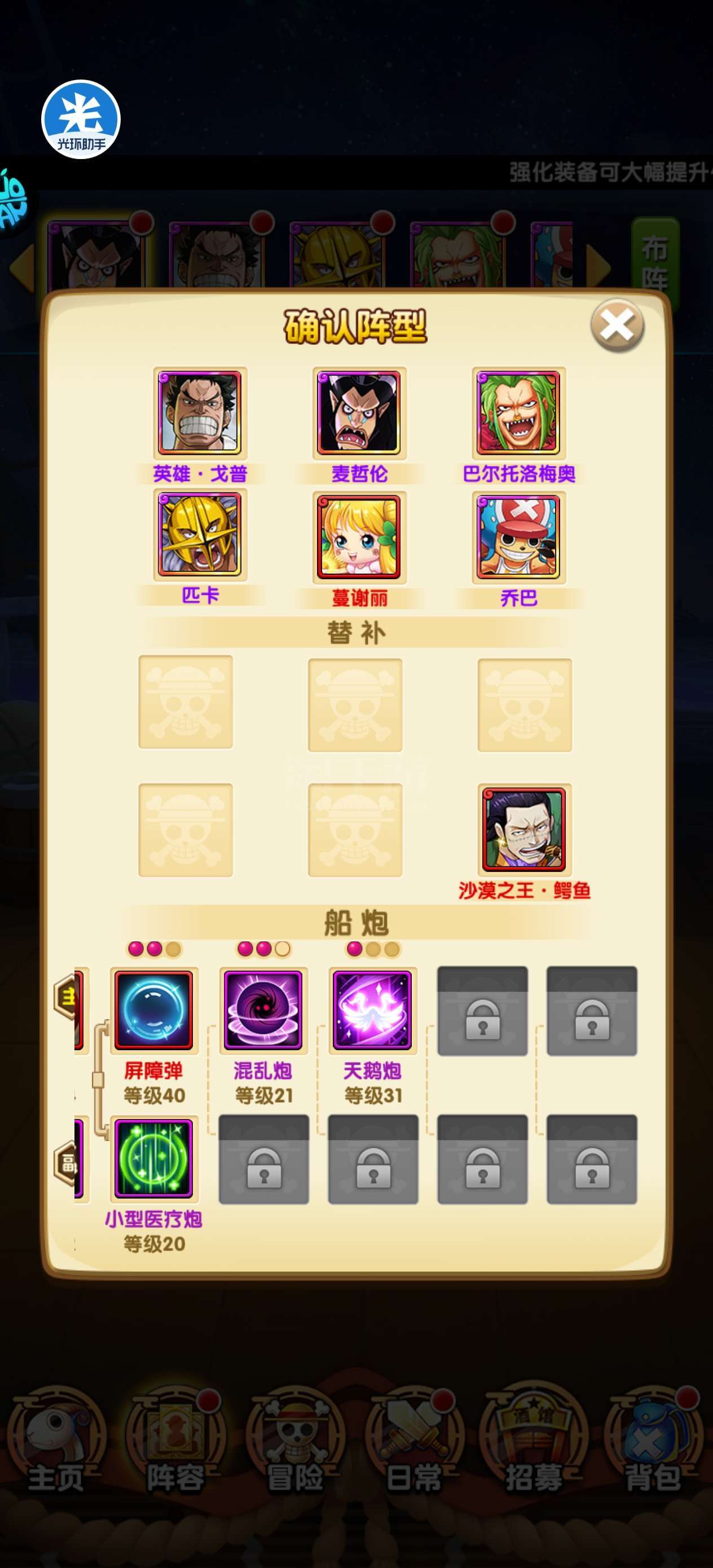Image resolution: width=713 pixels, height=1568 pixels.
Task: Open the 光环助手 floating assistant
Action: 81,120
